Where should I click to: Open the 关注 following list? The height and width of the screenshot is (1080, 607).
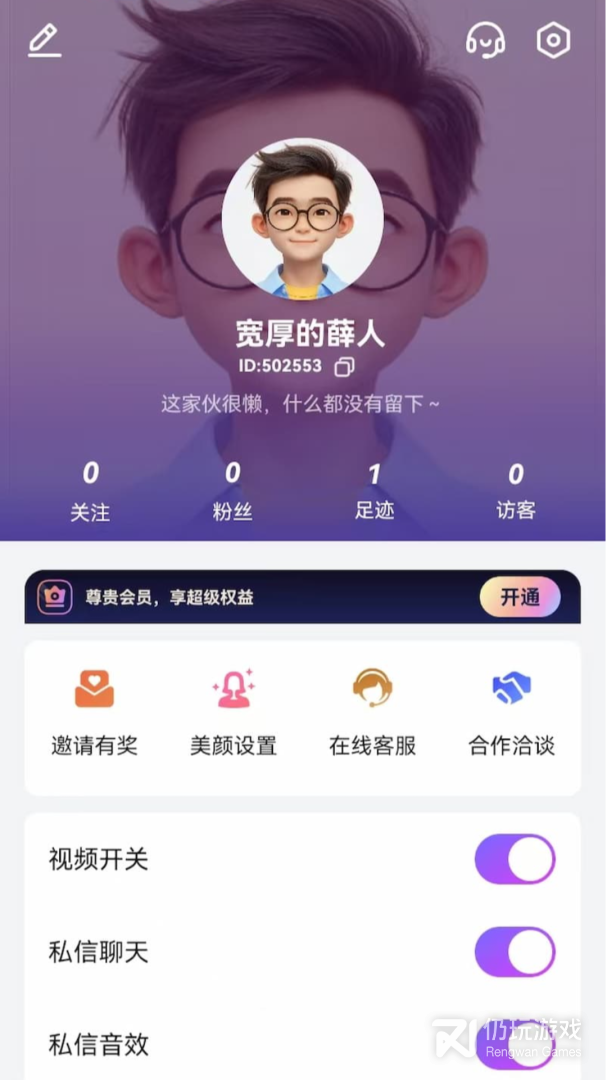(90, 492)
